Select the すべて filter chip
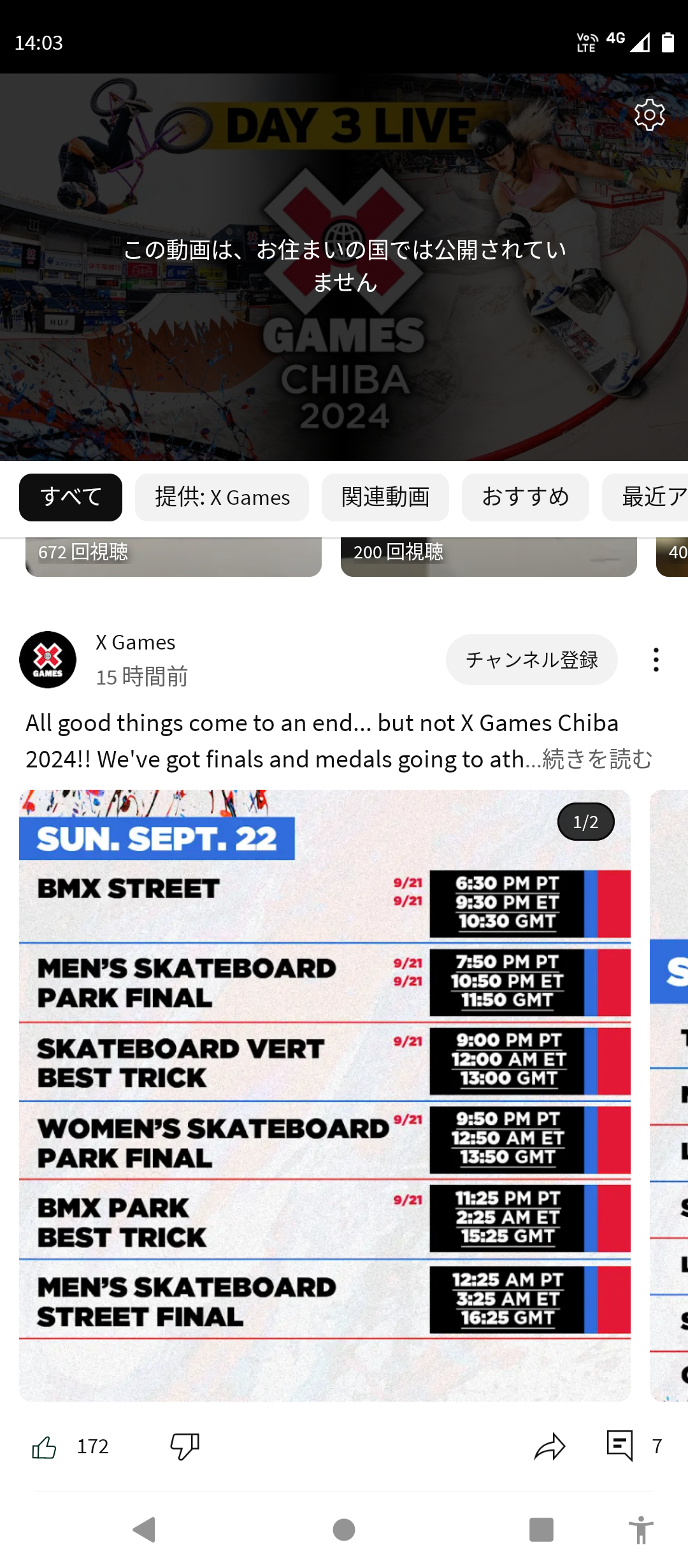Viewport: 688px width, 1568px height. coord(71,497)
